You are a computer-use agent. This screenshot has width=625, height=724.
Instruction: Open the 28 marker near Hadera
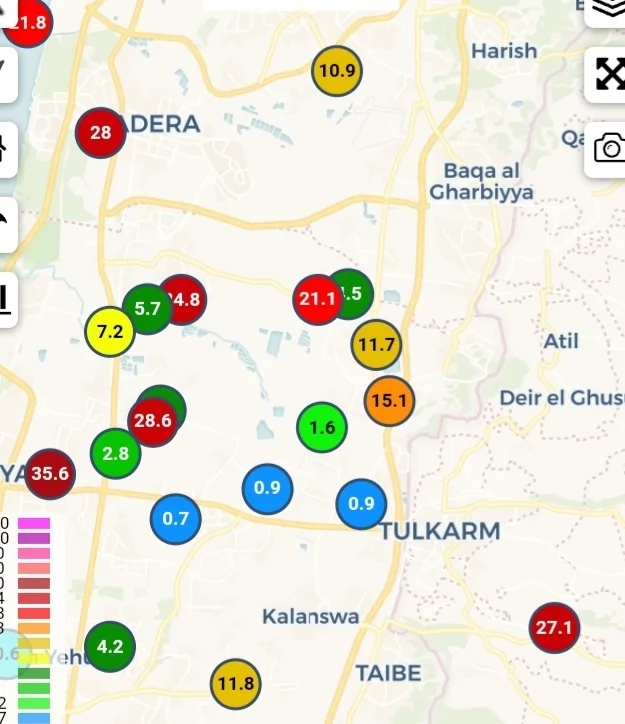click(101, 132)
